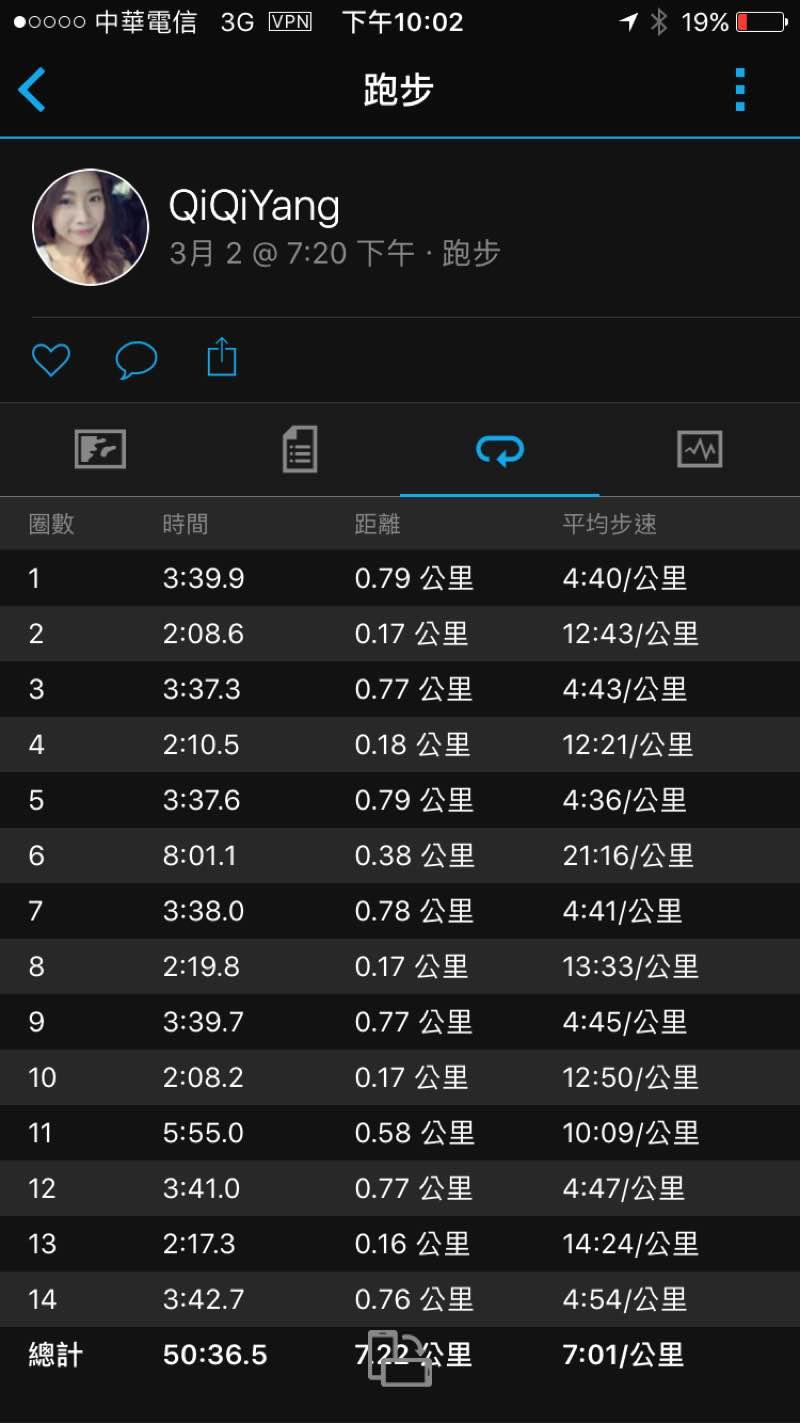Open QiQiYang's profile picture
800x1423 pixels.
(x=91, y=227)
